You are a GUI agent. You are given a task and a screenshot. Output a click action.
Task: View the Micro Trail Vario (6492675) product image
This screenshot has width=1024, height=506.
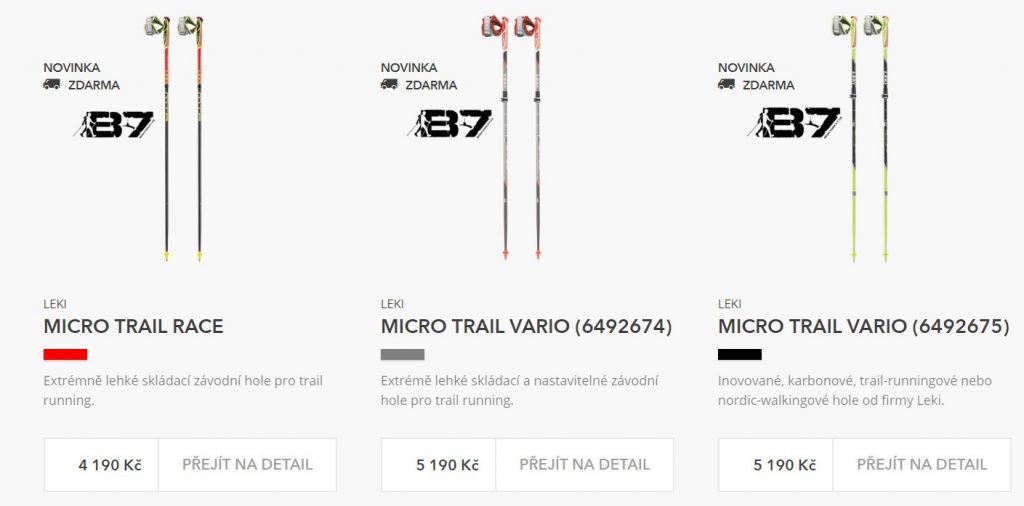tap(859, 140)
